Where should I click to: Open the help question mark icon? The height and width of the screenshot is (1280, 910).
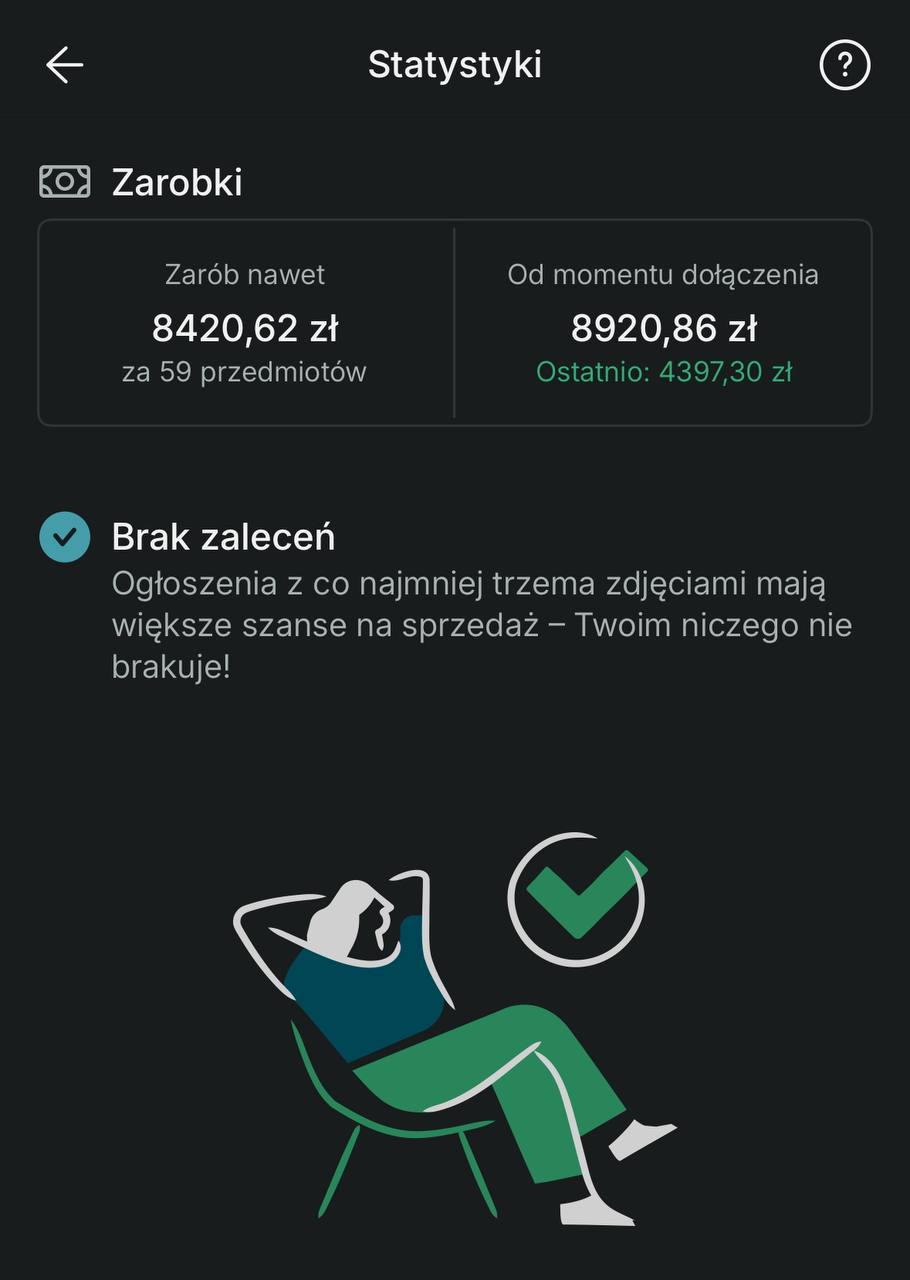[x=844, y=65]
